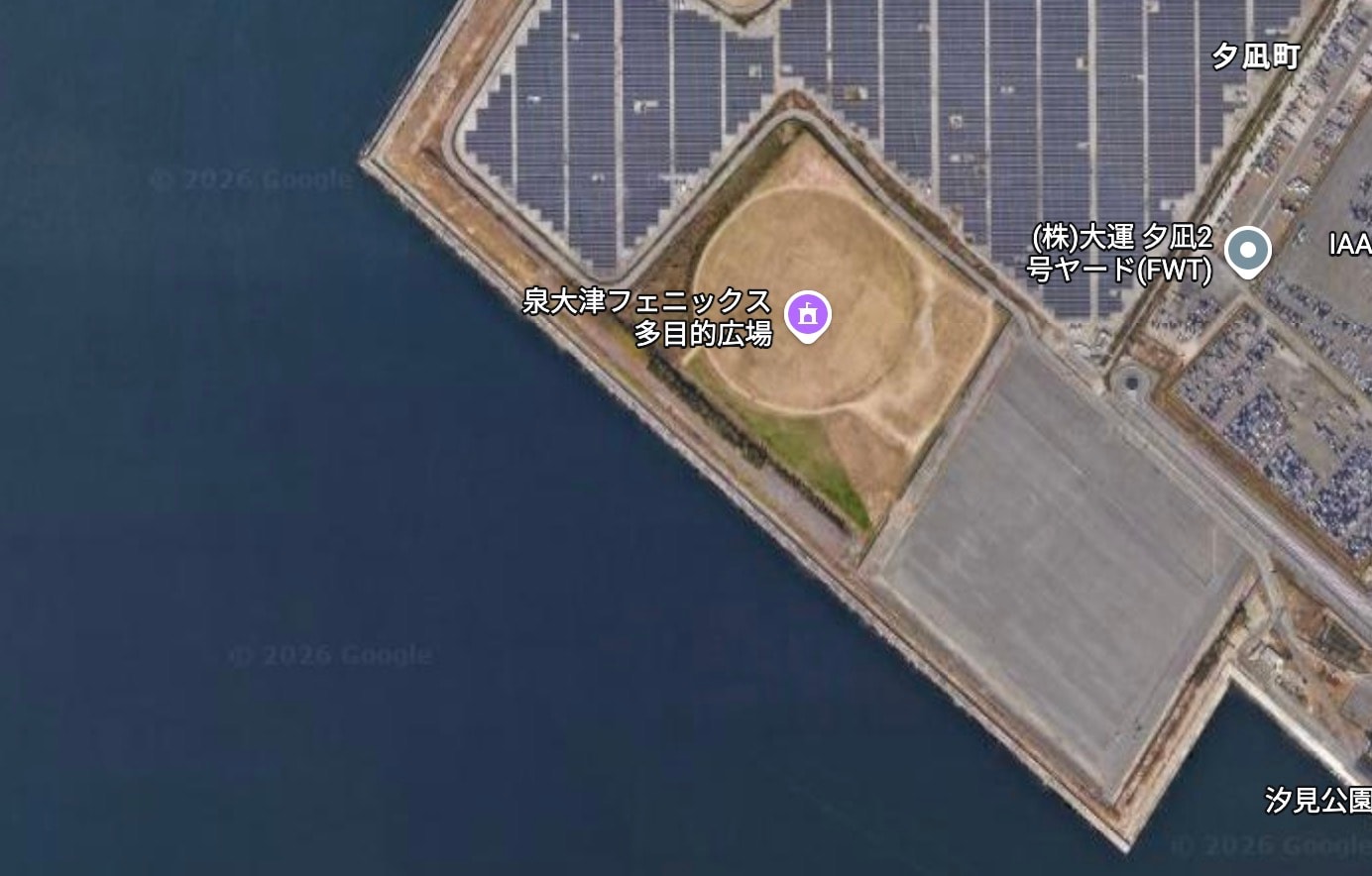Select the (株)大運 夕凪2号ヤード(FWT) gray marker

point(1247,251)
